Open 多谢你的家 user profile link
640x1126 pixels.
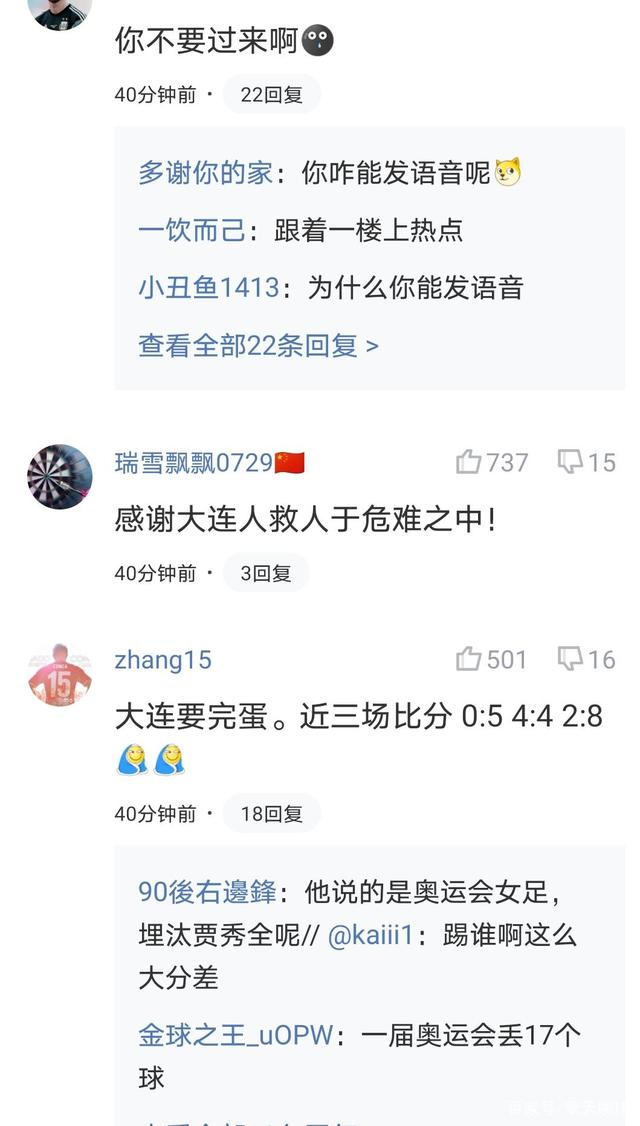click(x=205, y=173)
